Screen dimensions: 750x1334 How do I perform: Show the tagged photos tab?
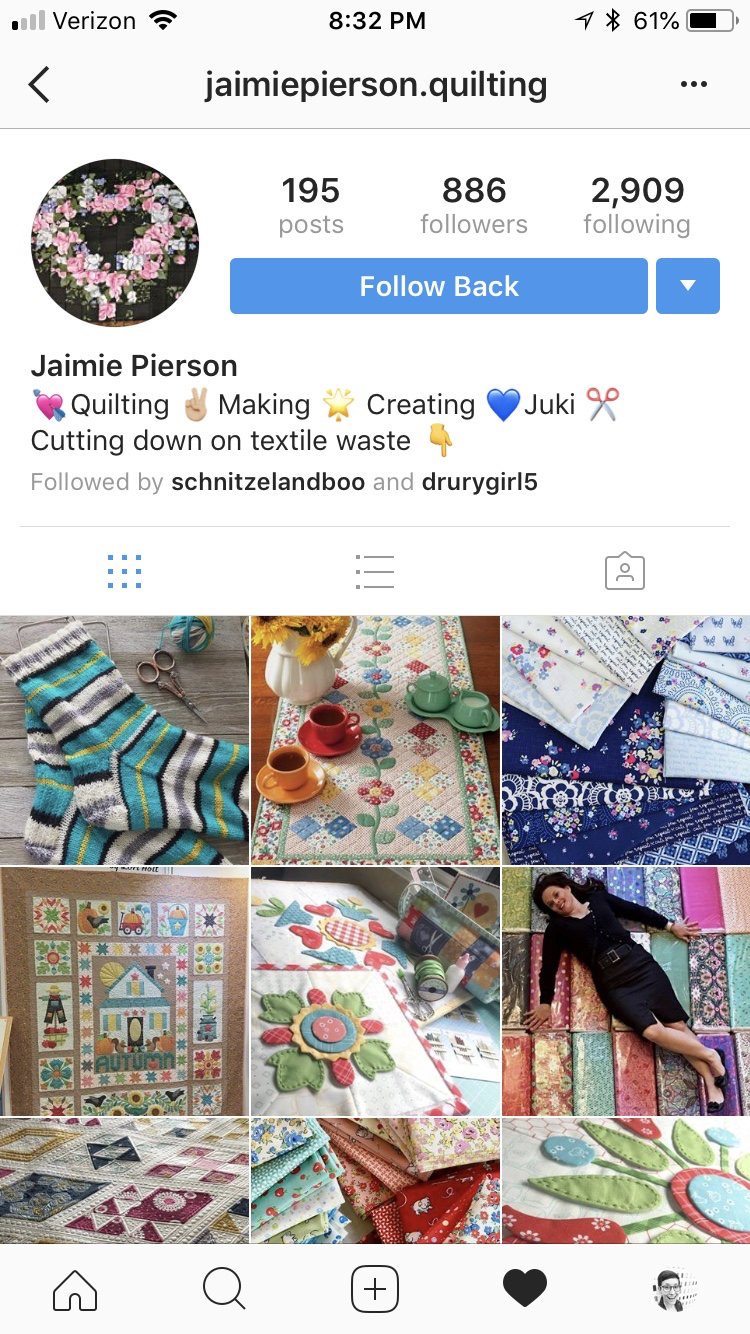624,571
